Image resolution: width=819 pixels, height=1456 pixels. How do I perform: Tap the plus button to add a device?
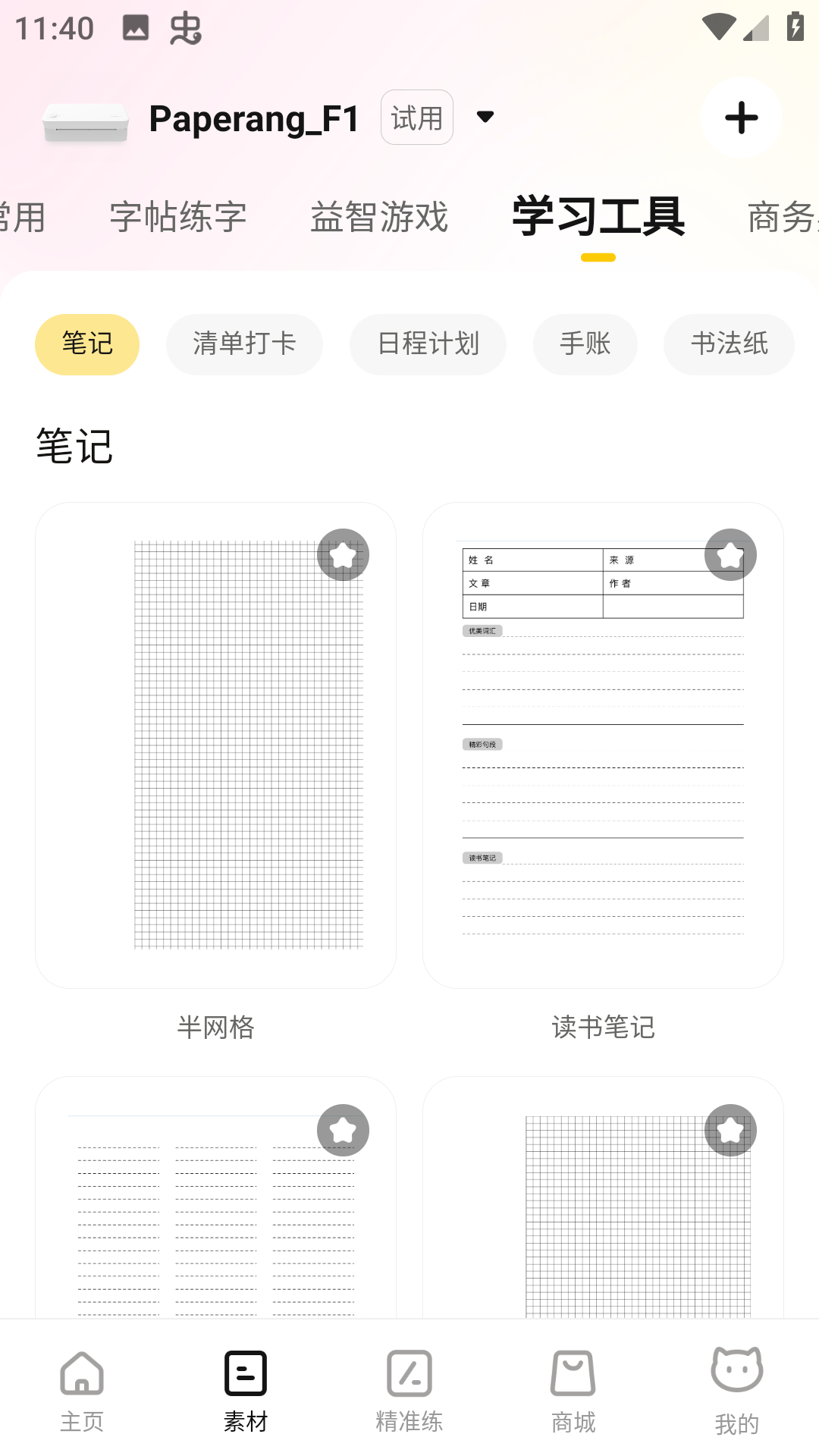coord(741,118)
